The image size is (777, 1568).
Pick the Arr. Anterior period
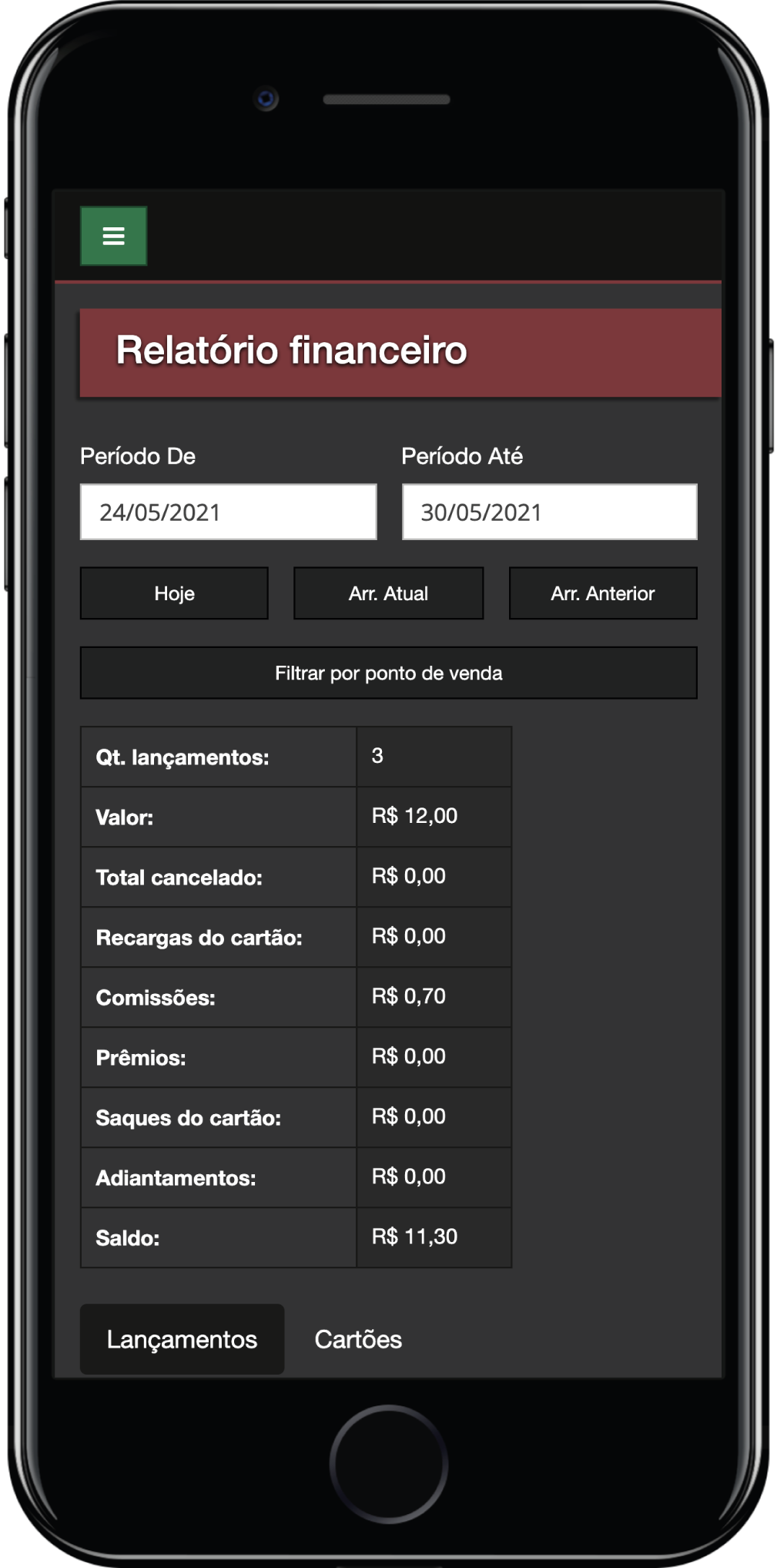click(x=602, y=593)
